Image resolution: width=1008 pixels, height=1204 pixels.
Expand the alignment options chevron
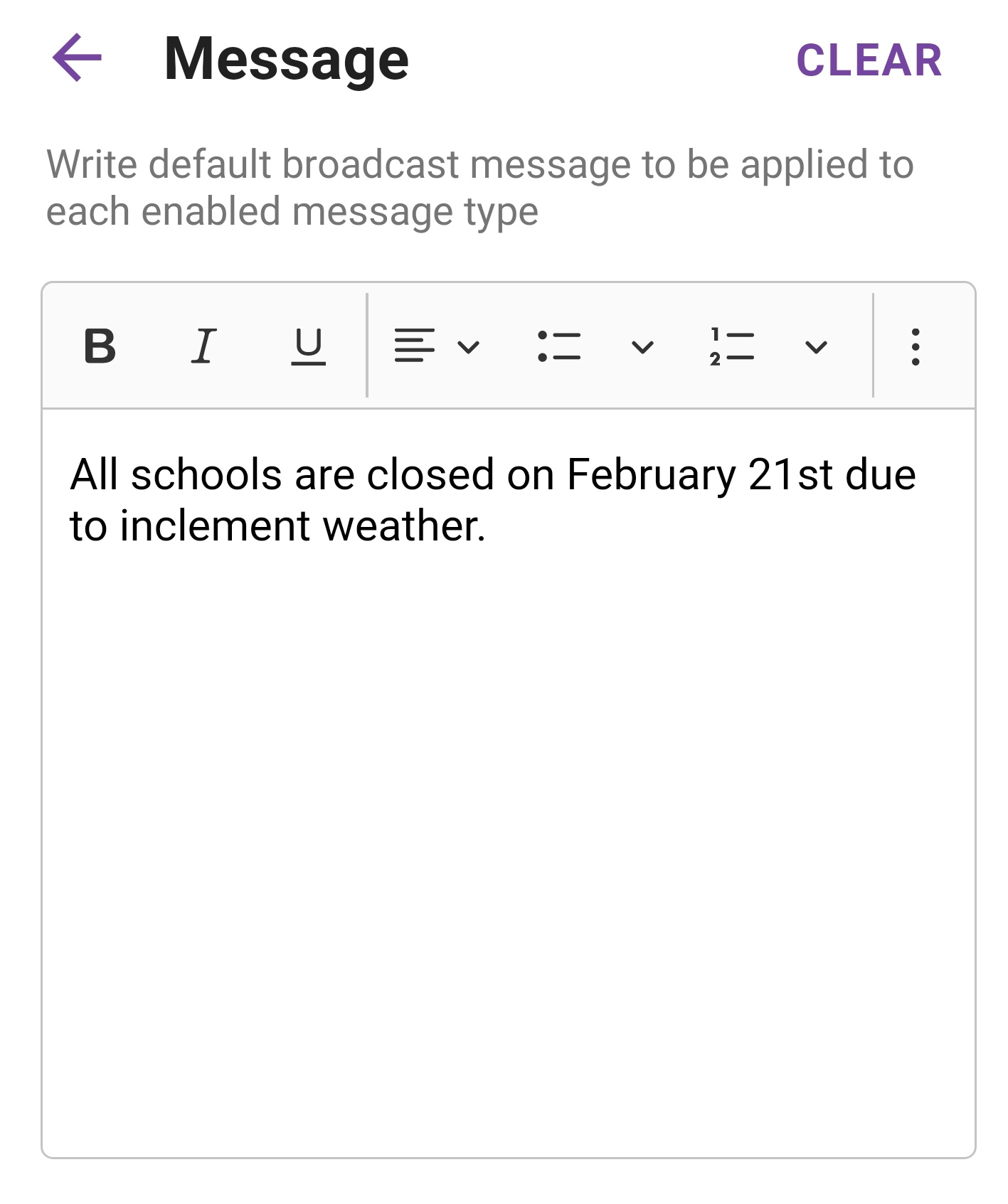click(x=469, y=348)
